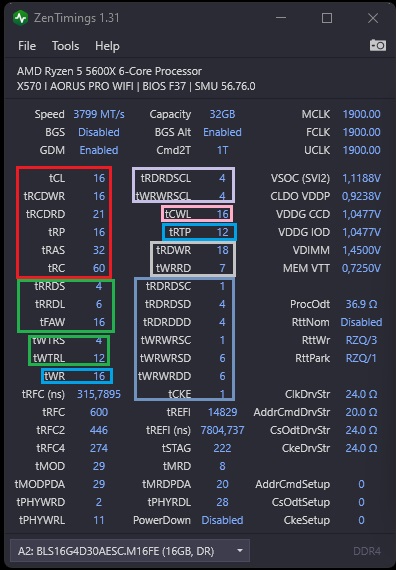Close the ZenTimings window
The width and height of the screenshot is (396, 570).
click(x=373, y=18)
